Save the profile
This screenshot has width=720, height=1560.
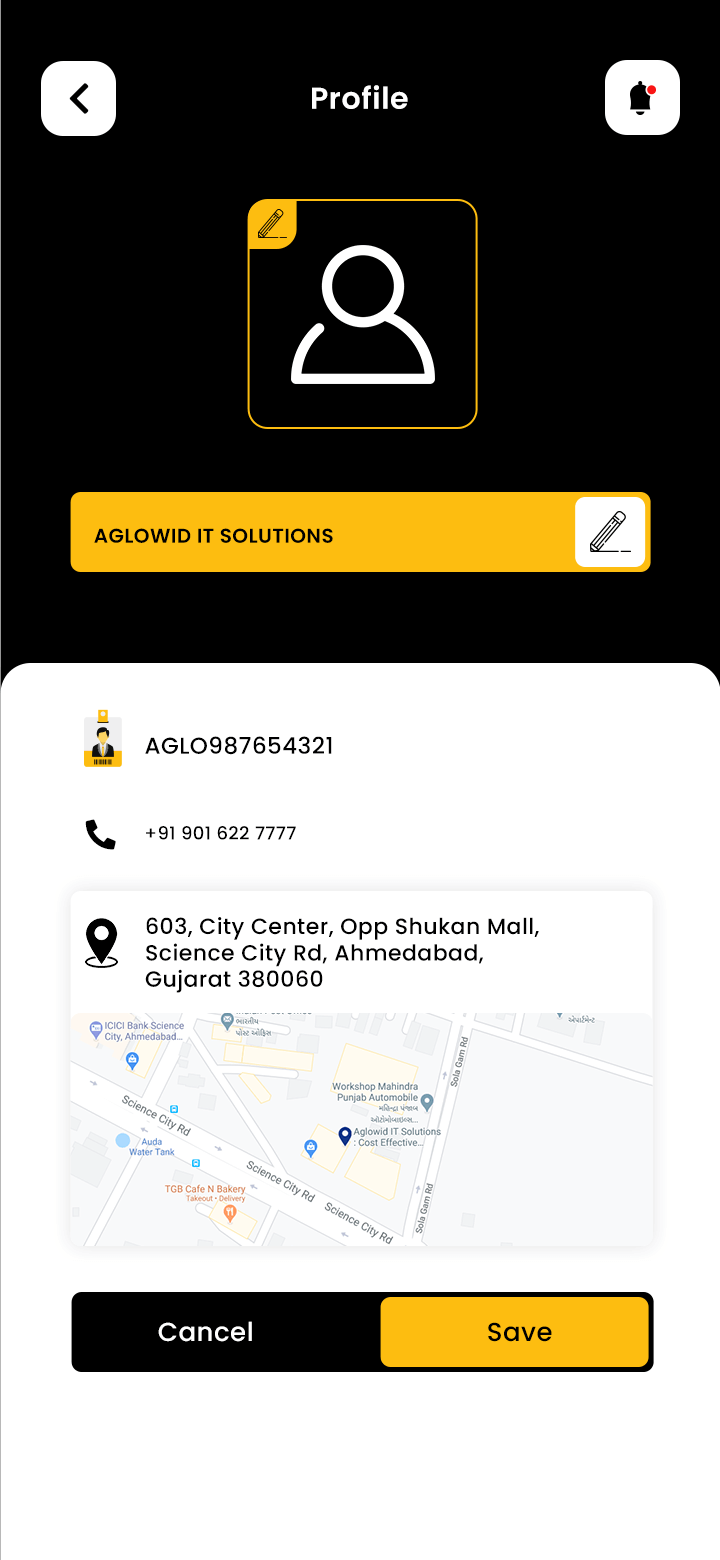pos(515,1332)
